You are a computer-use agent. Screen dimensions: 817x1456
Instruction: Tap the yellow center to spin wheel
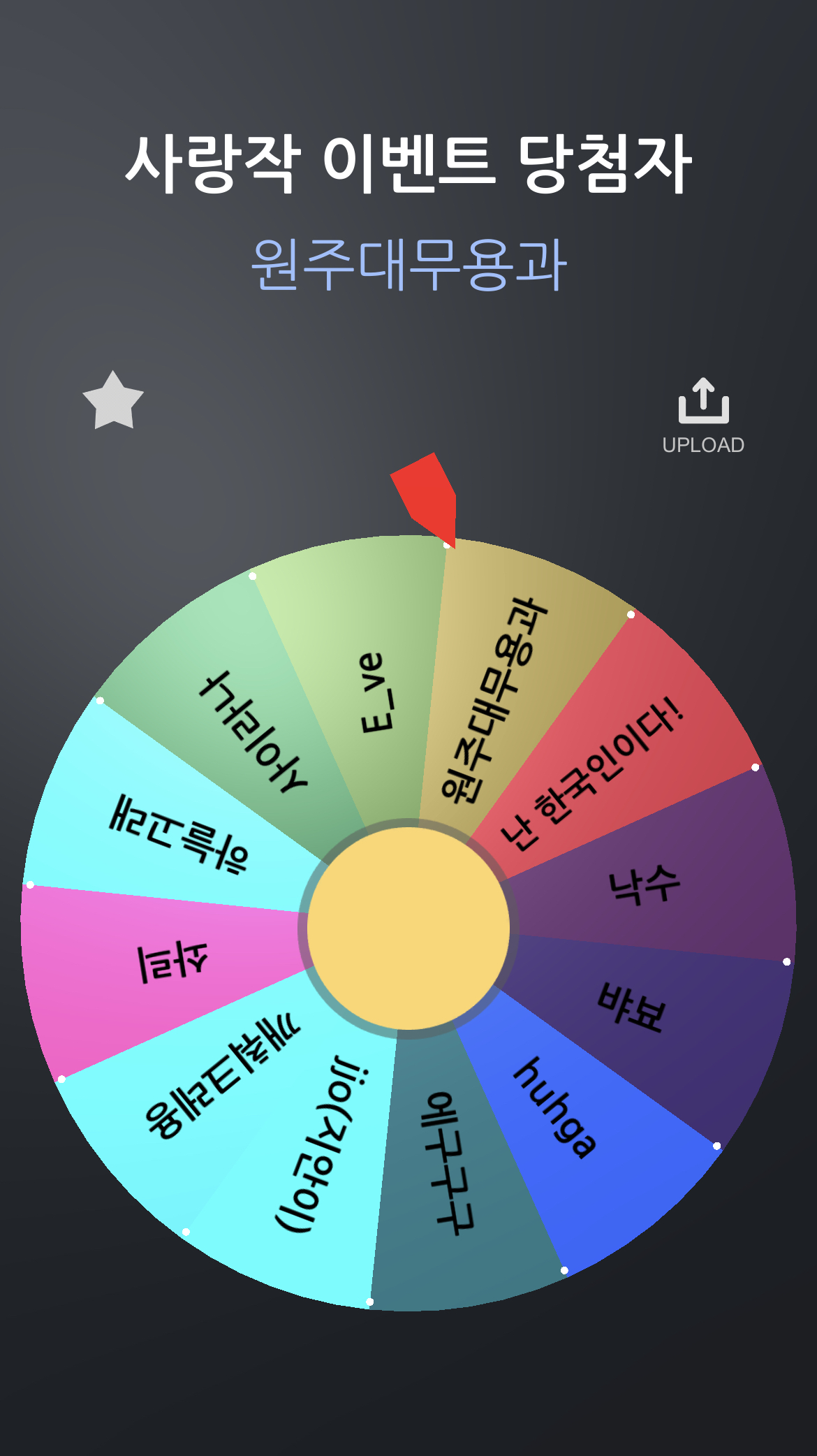coord(408,929)
